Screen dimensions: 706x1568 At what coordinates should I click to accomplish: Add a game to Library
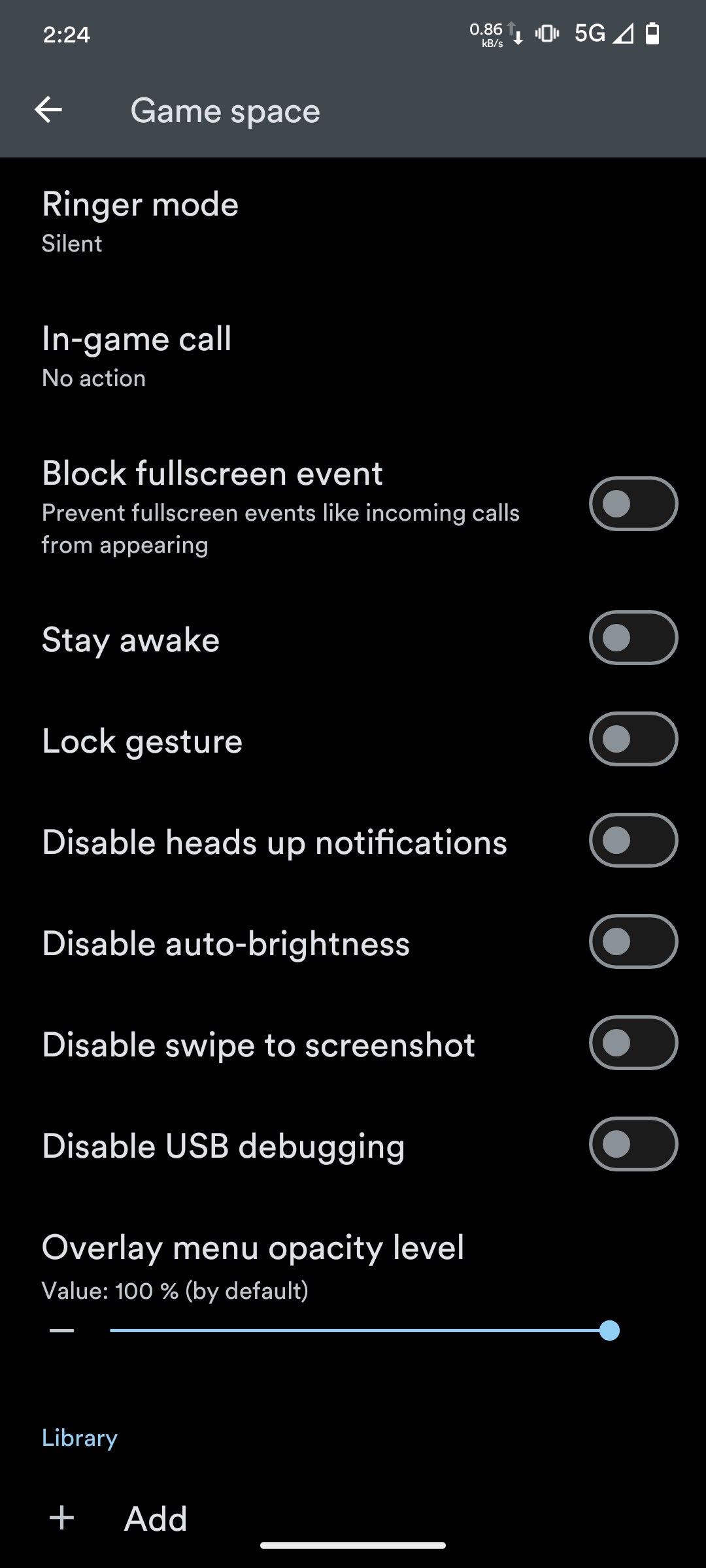[155, 1518]
